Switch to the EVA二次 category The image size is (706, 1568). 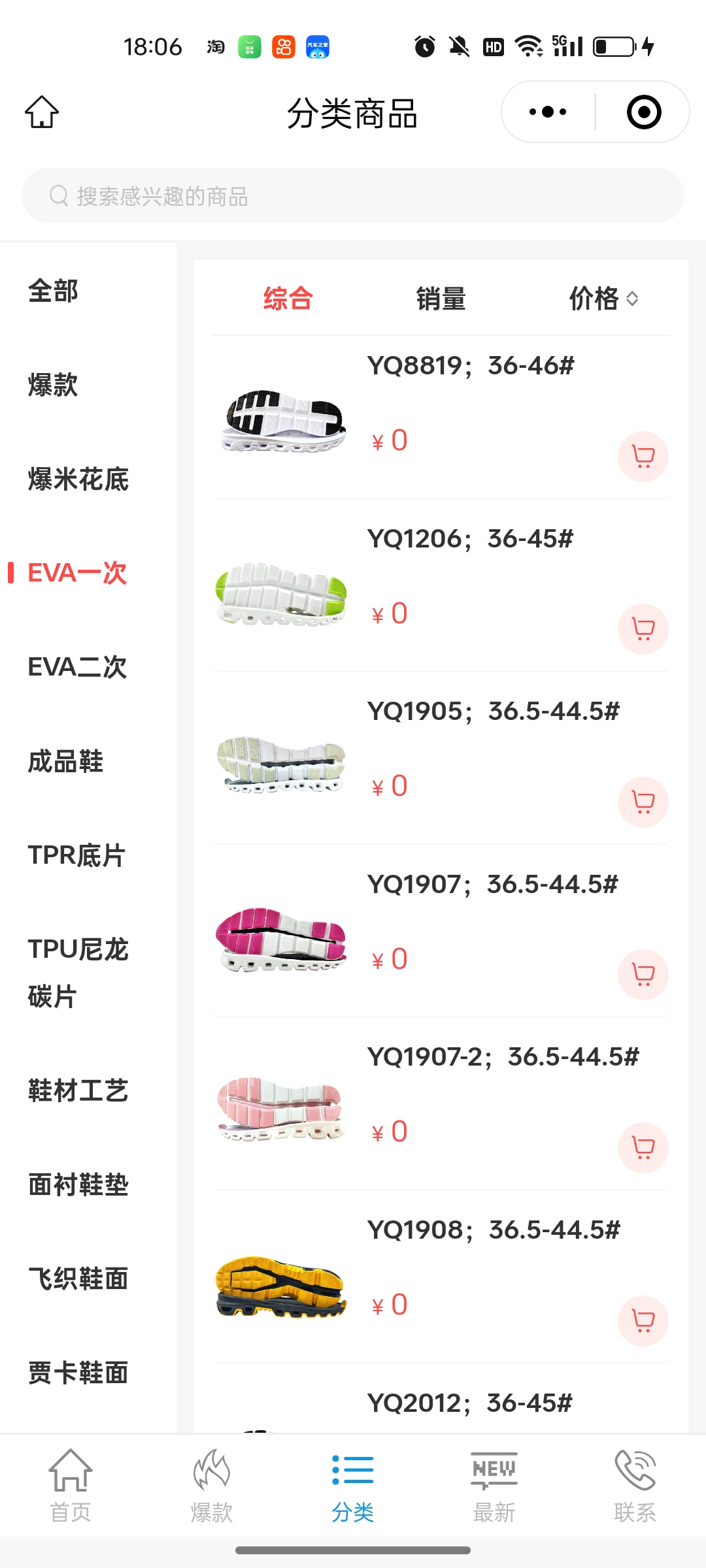click(77, 667)
